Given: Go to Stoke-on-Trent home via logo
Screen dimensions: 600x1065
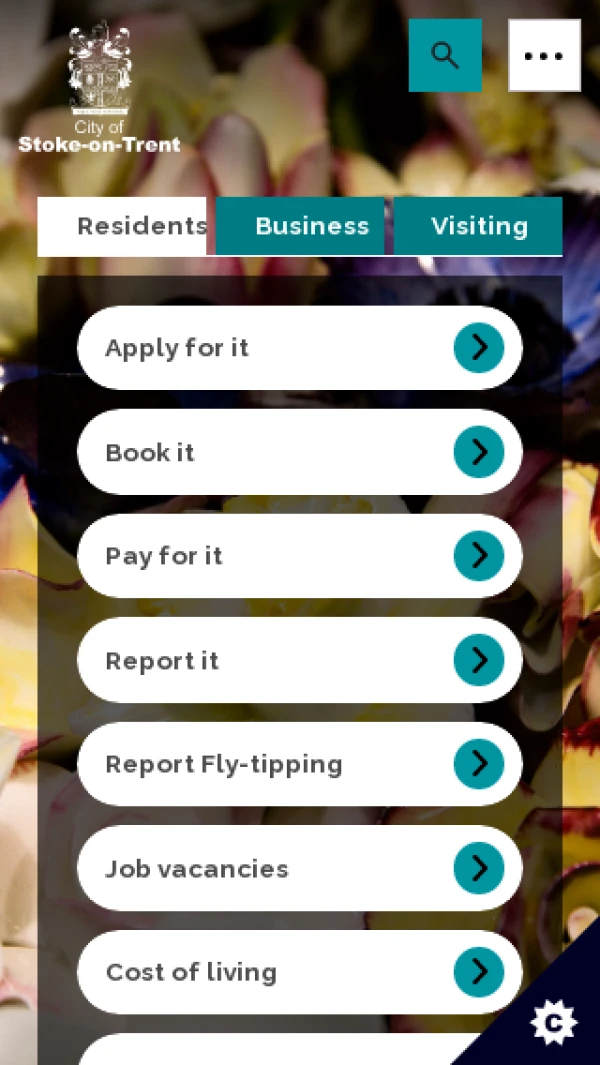Looking at the screenshot, I should (99, 89).
